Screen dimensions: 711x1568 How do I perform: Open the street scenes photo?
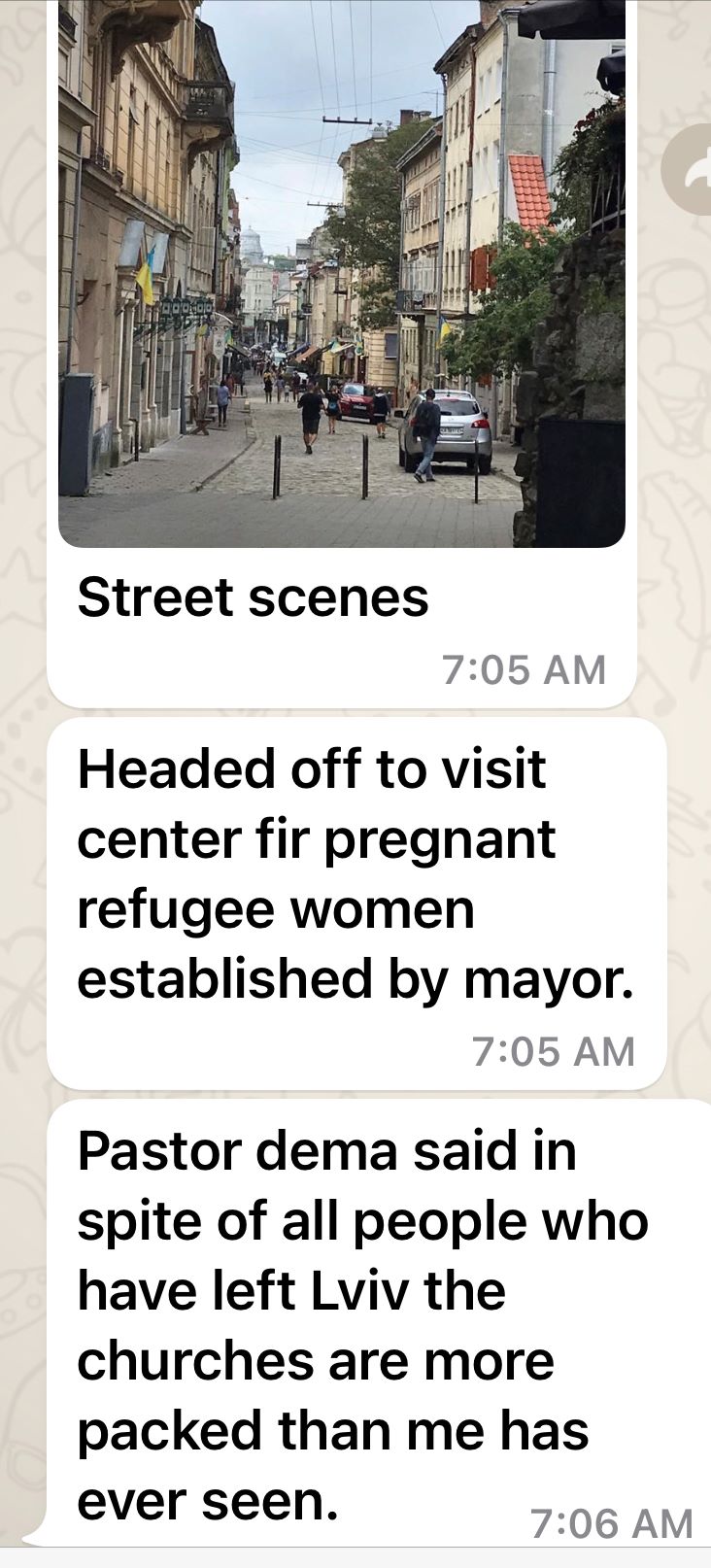coord(341,272)
